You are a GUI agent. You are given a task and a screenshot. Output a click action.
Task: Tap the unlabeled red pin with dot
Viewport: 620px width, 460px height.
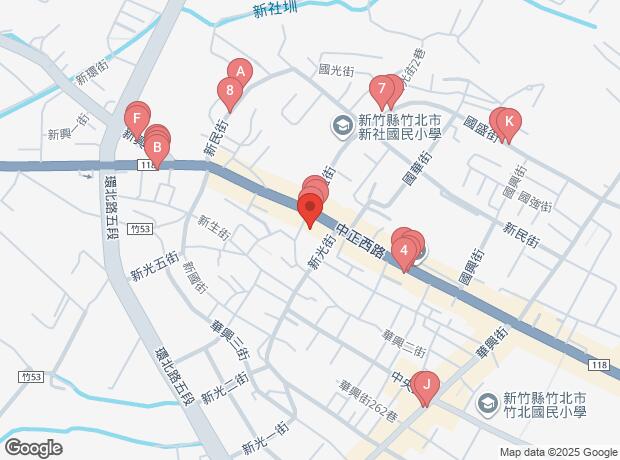pos(310,209)
